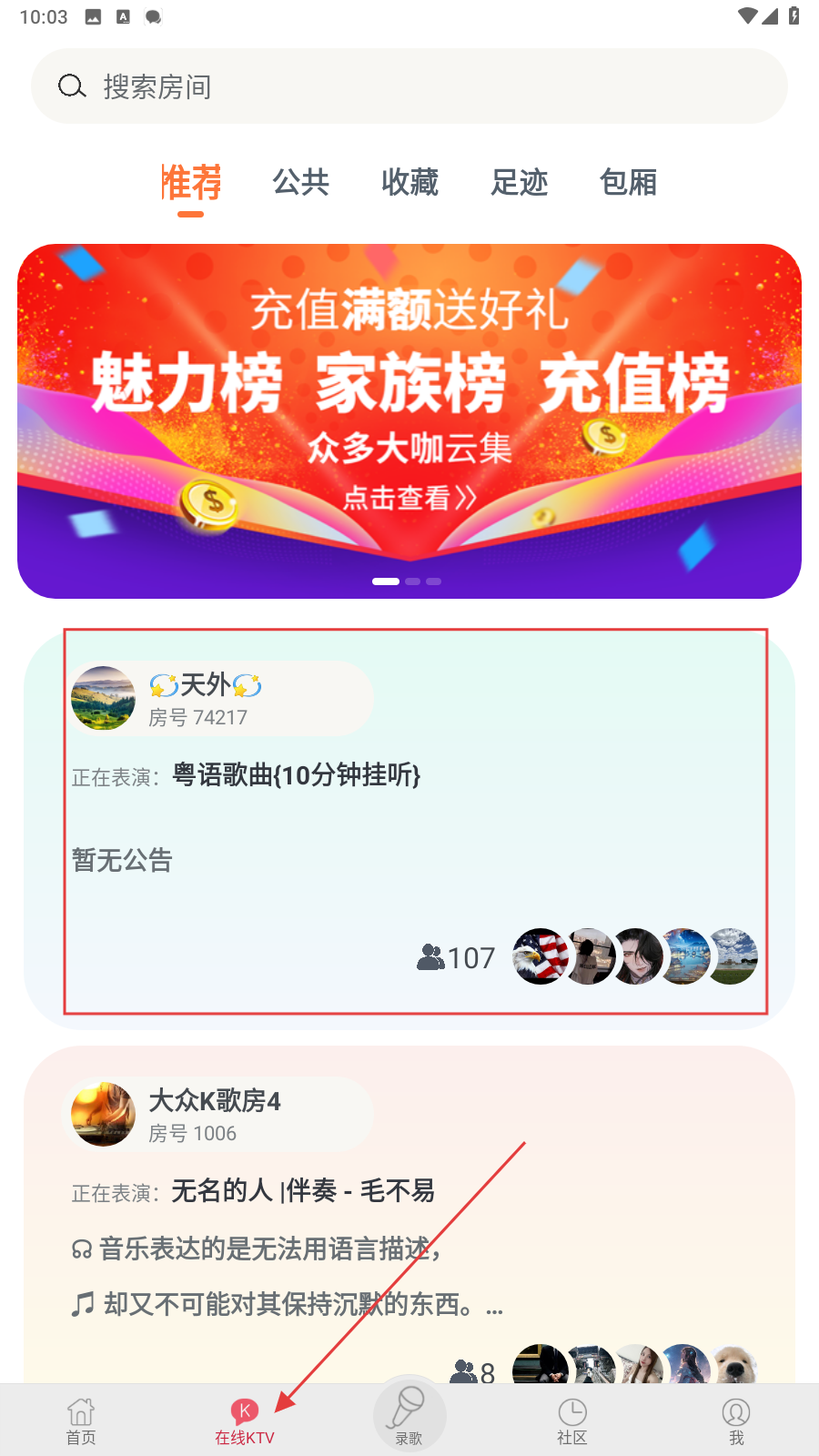Open the 搜索房间 search box
The height and width of the screenshot is (1456, 819).
click(x=409, y=86)
